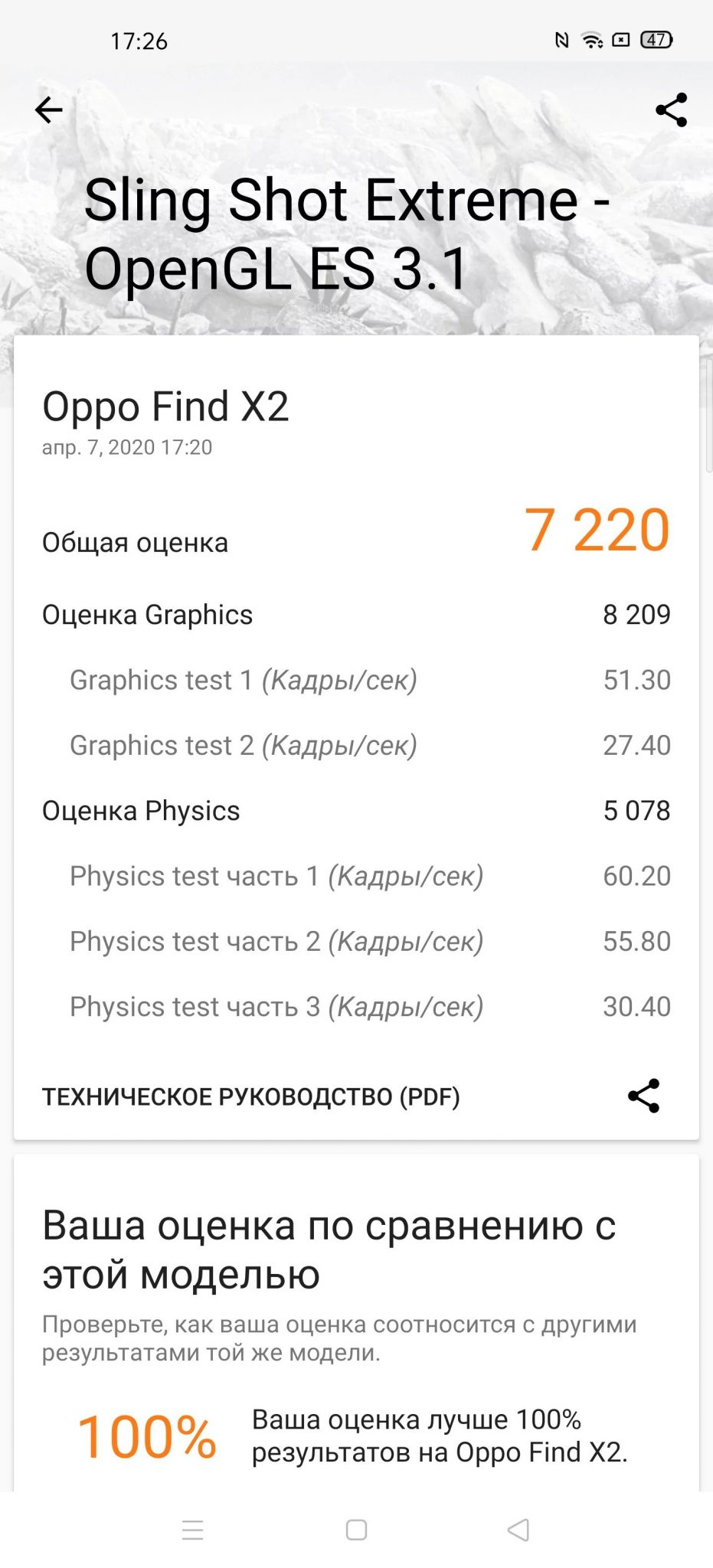Open ТЕХНИЧЕСКОЕ РУКОВОДСТВО (PDF) link
This screenshot has width=713, height=1568.
click(x=251, y=1096)
